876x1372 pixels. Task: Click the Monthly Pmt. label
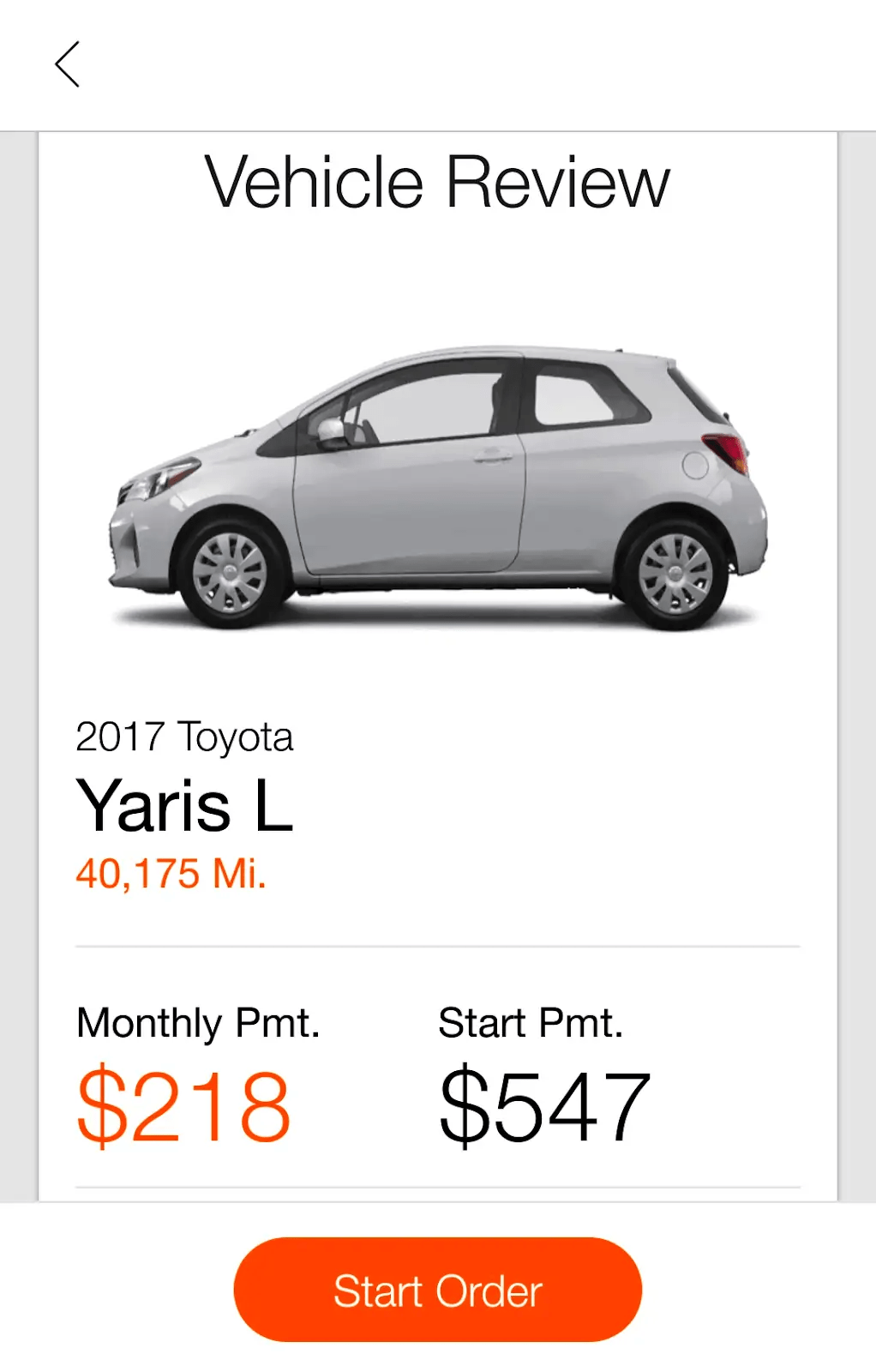[198, 1022]
